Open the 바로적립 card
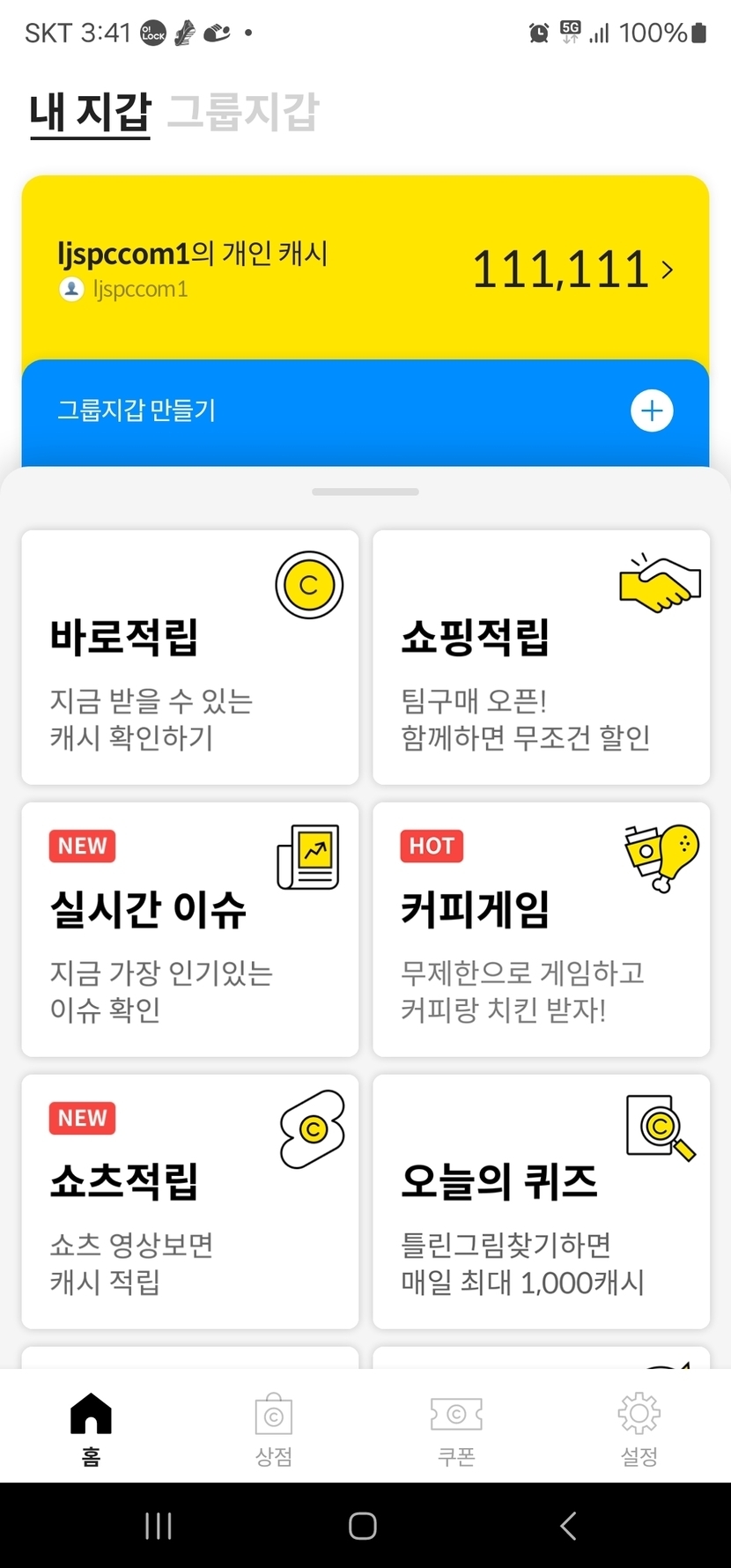 coord(190,657)
